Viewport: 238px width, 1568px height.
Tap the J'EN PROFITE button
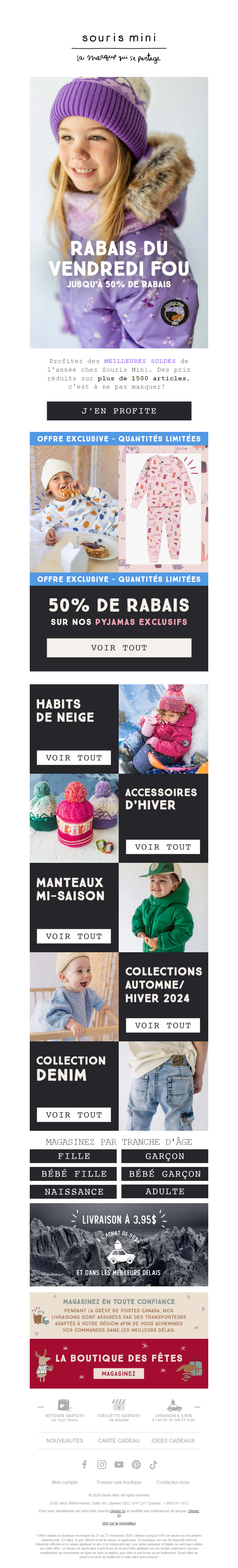pos(119,411)
